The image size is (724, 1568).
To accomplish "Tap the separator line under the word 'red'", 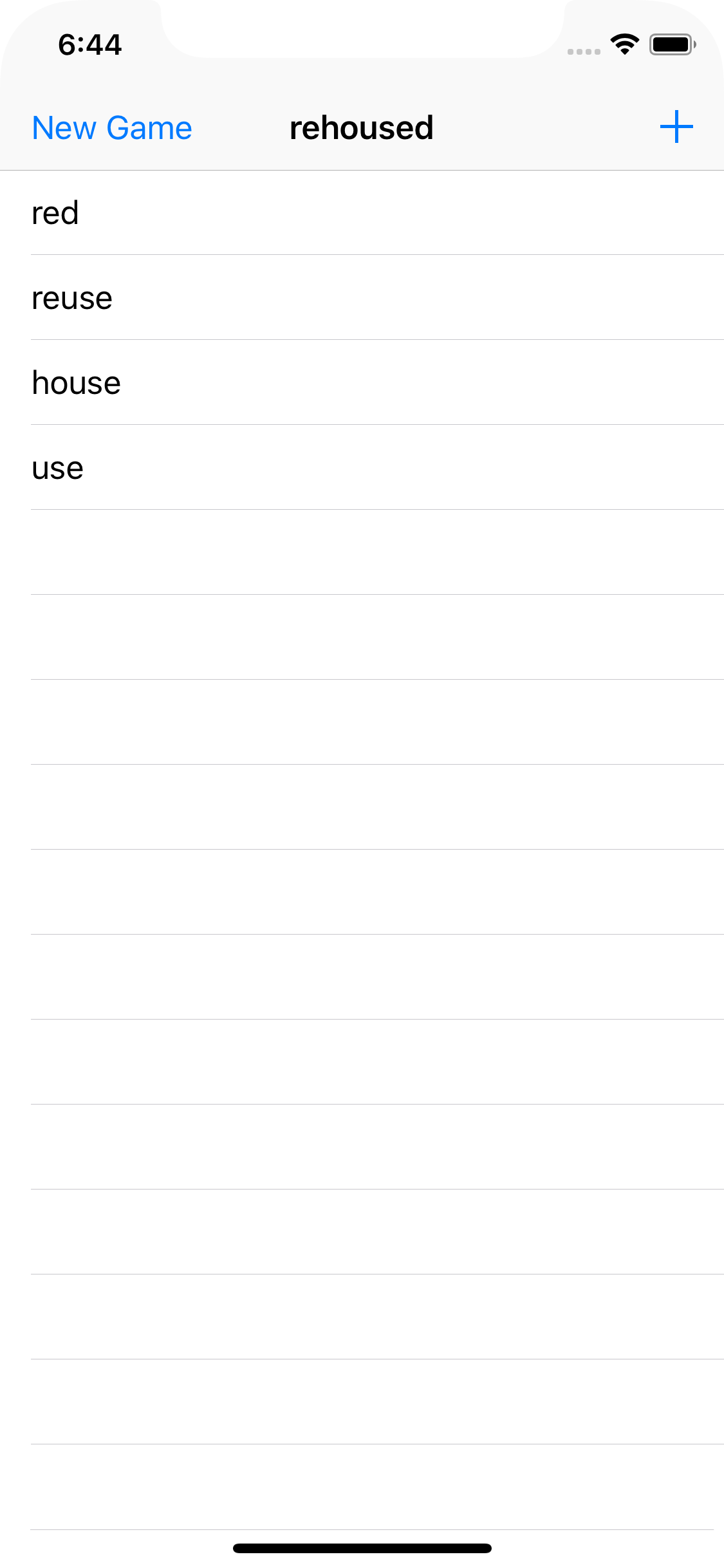I will point(362,254).
